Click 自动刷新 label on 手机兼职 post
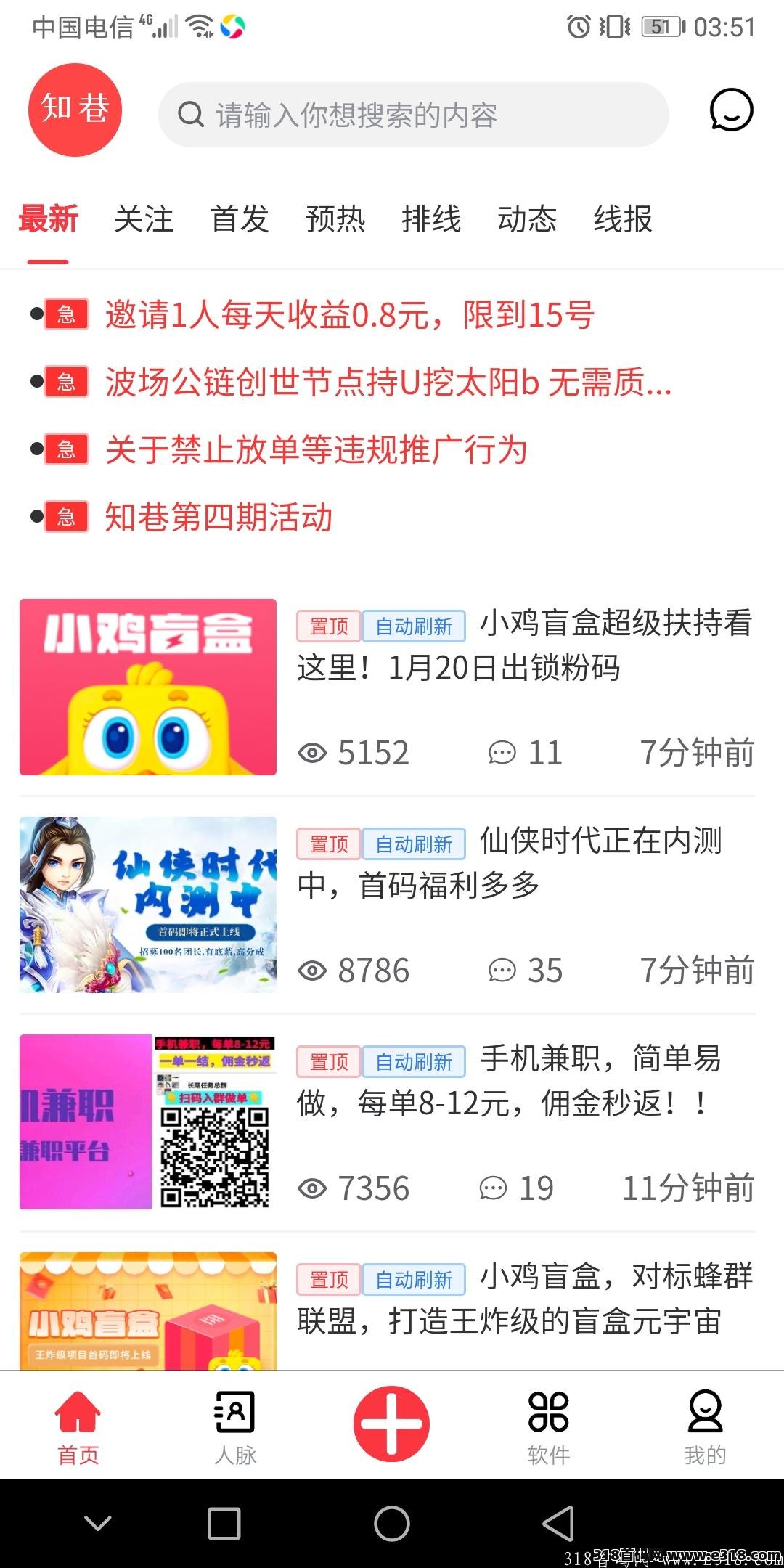 pyautogui.click(x=414, y=1061)
